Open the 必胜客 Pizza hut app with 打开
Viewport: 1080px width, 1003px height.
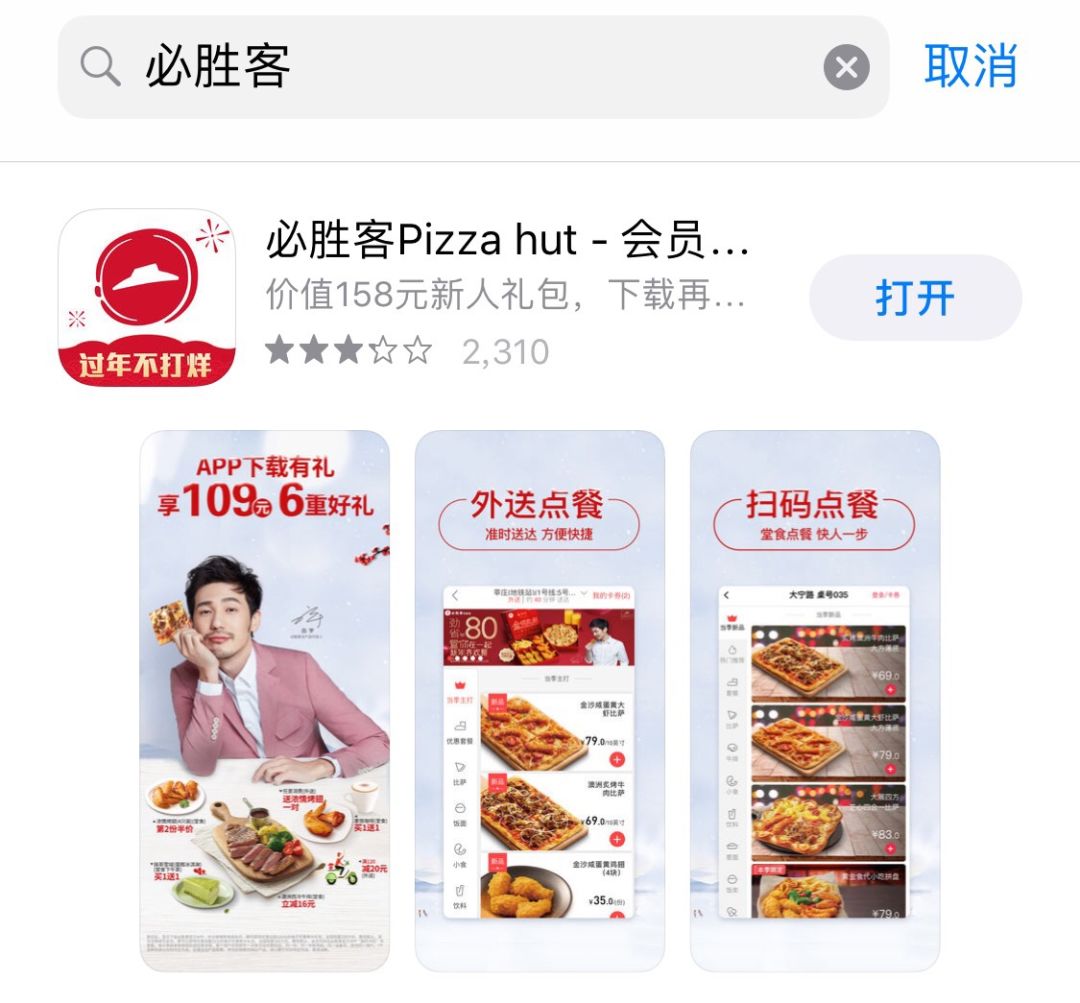[x=915, y=298]
